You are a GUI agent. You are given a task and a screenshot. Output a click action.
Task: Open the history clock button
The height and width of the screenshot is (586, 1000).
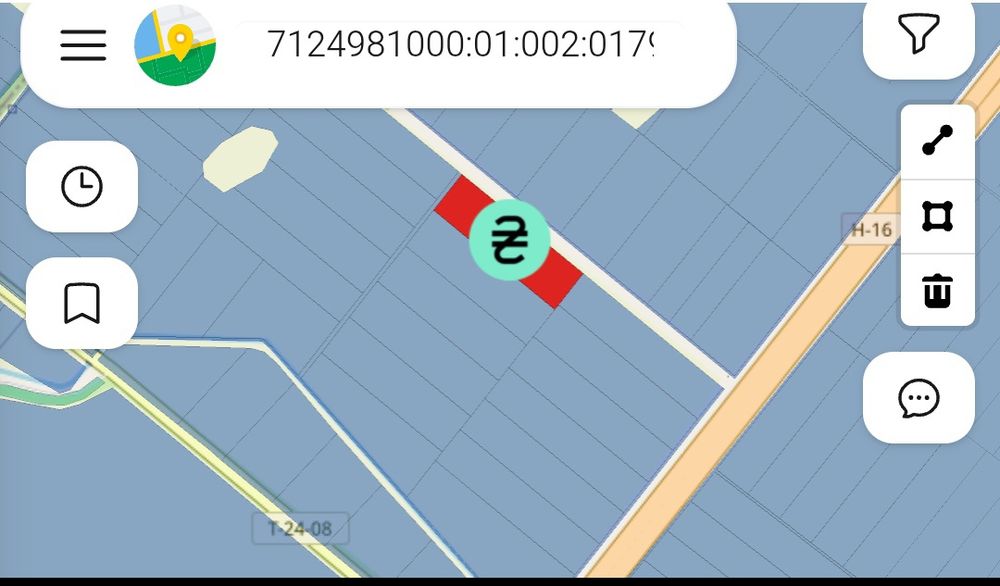point(82,187)
